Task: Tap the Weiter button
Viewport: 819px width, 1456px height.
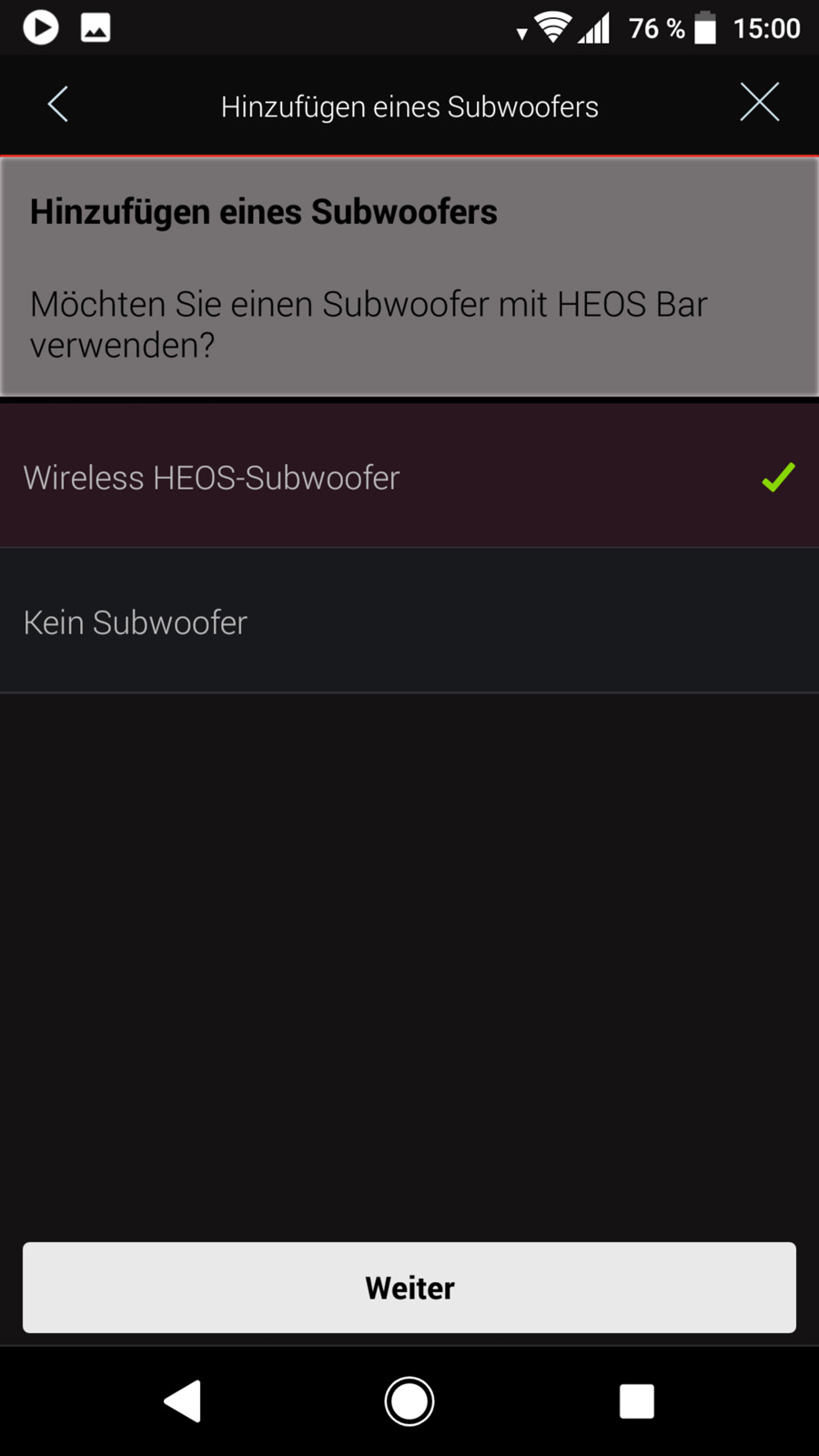Action: click(409, 1288)
